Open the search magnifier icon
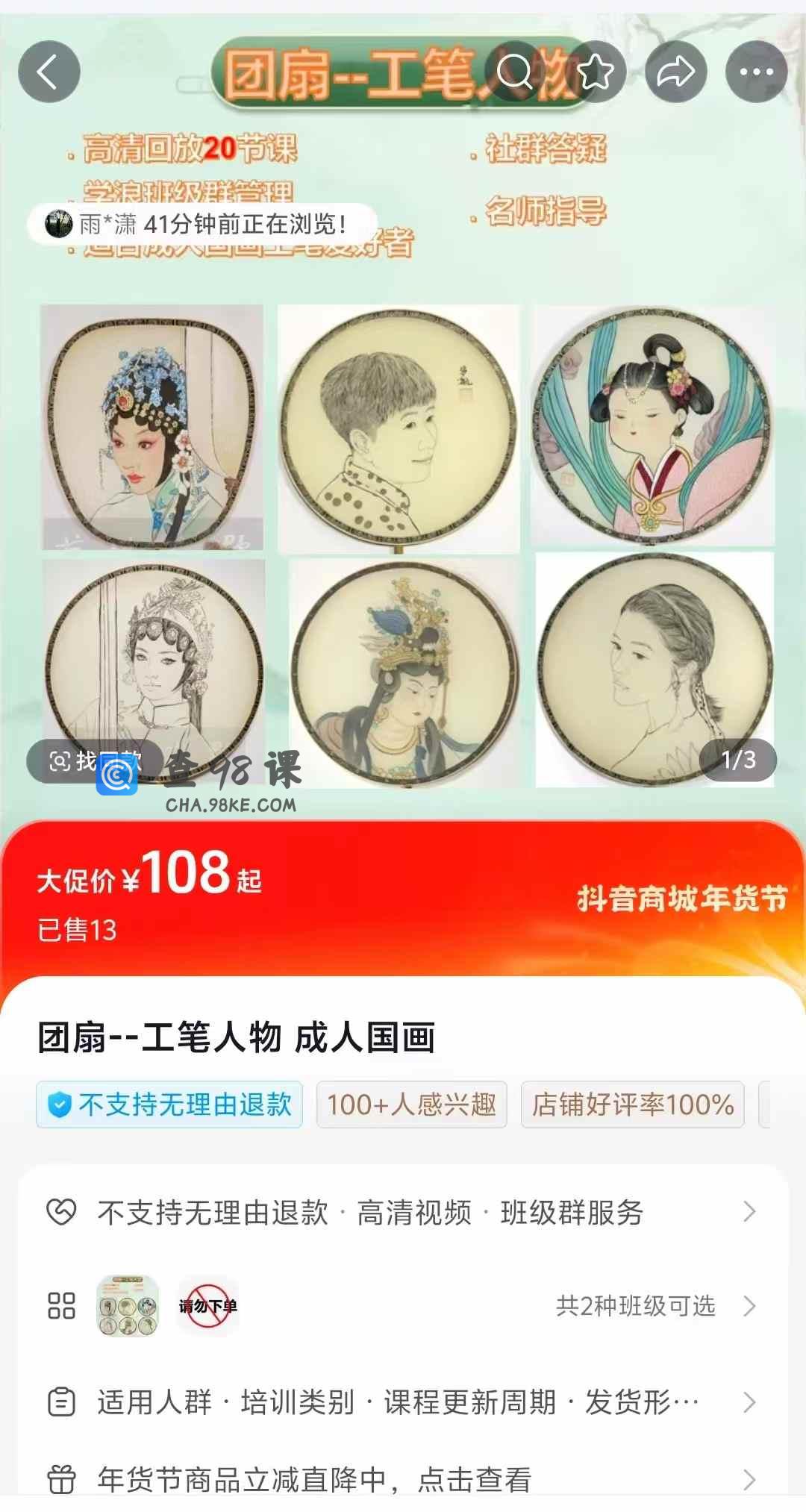 click(515, 72)
